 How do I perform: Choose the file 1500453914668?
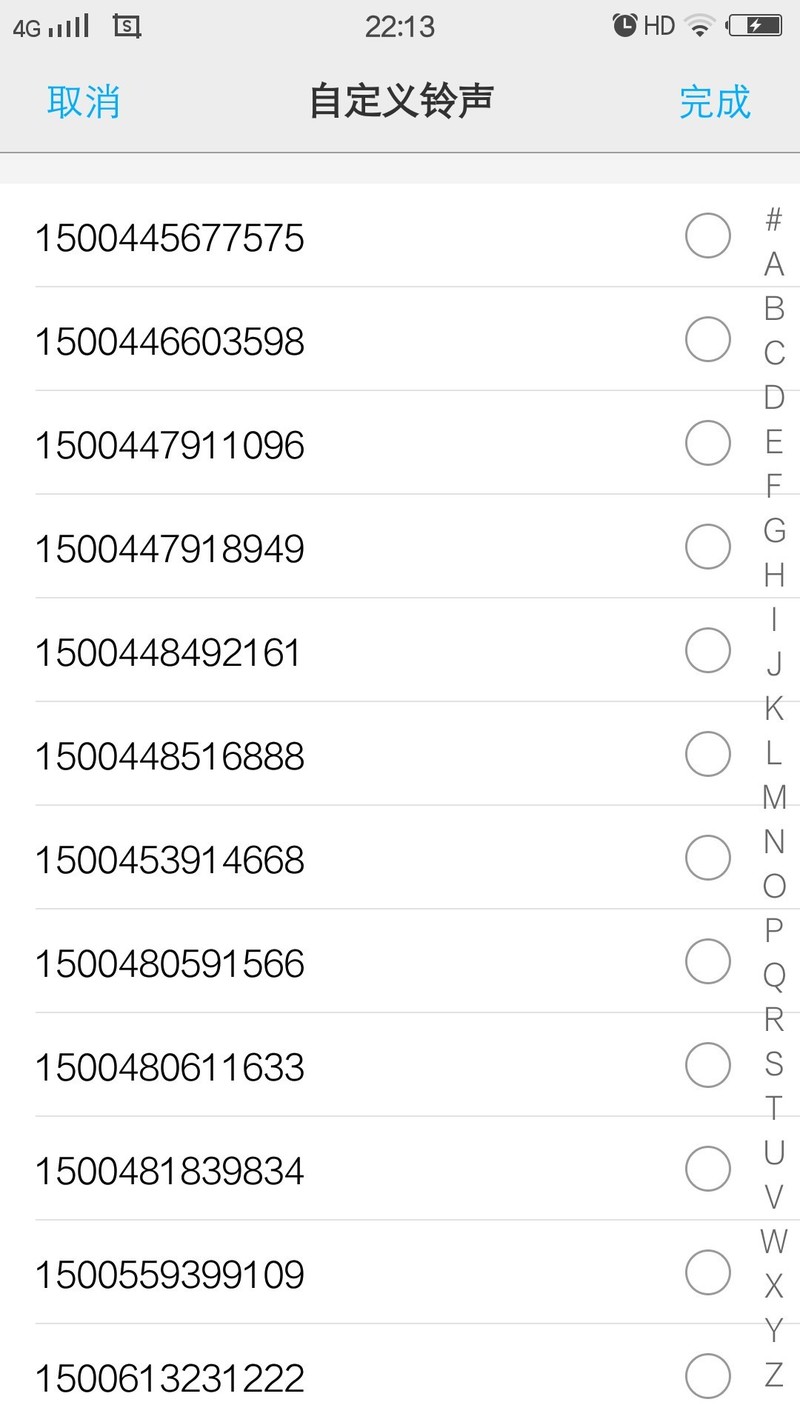point(170,859)
